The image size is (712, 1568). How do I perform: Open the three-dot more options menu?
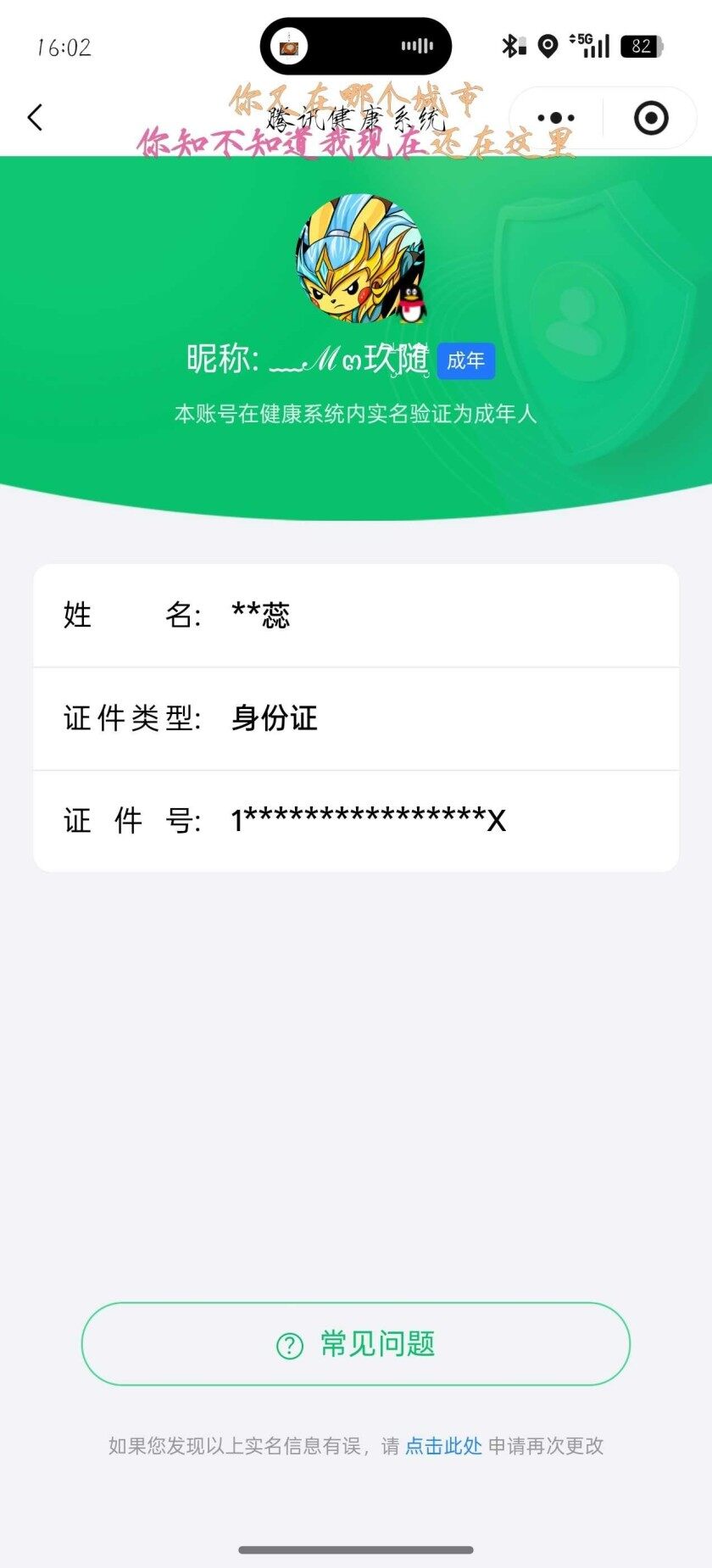(x=555, y=117)
